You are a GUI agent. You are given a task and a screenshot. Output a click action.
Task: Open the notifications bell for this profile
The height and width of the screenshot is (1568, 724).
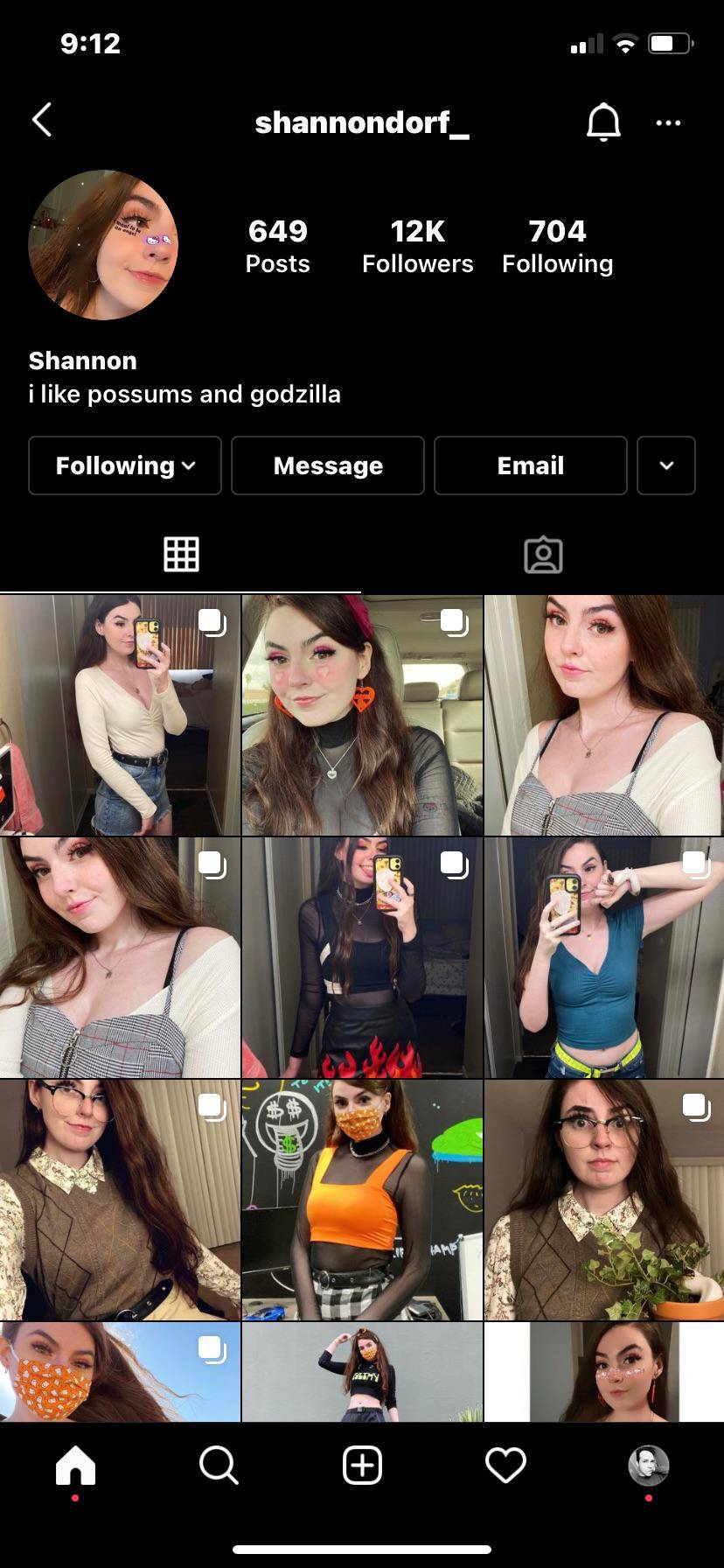click(602, 122)
